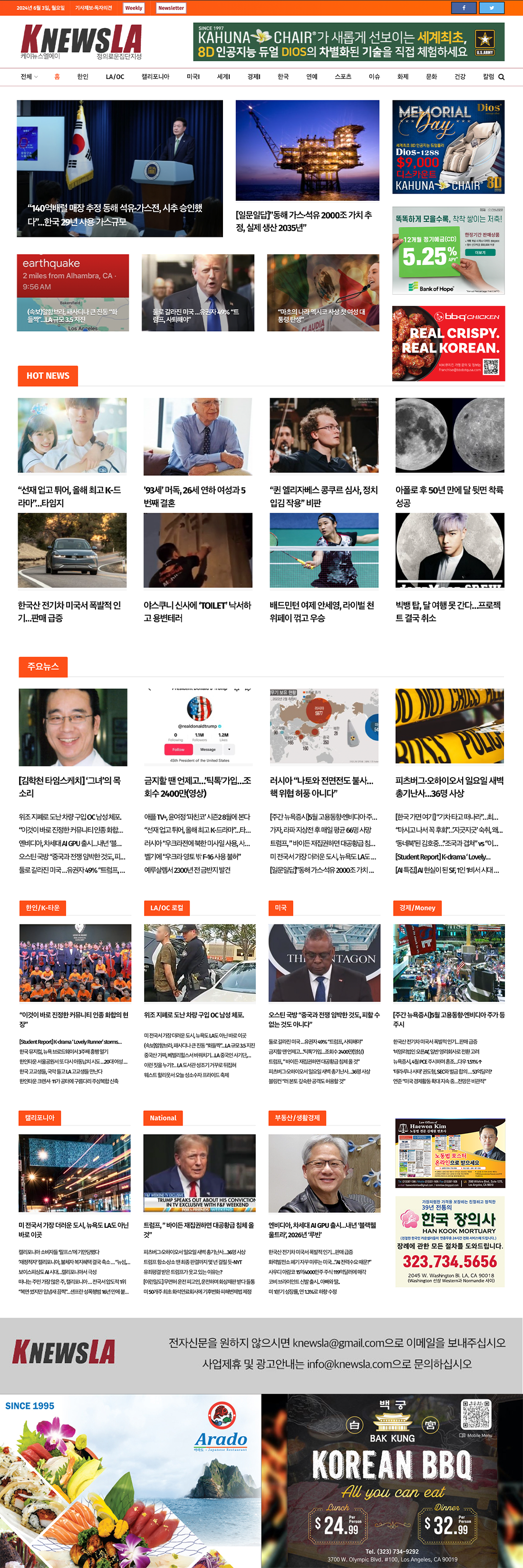This screenshot has height=1568, width=523.
Task: Go to the 스포츠 section
Action: [x=343, y=77]
